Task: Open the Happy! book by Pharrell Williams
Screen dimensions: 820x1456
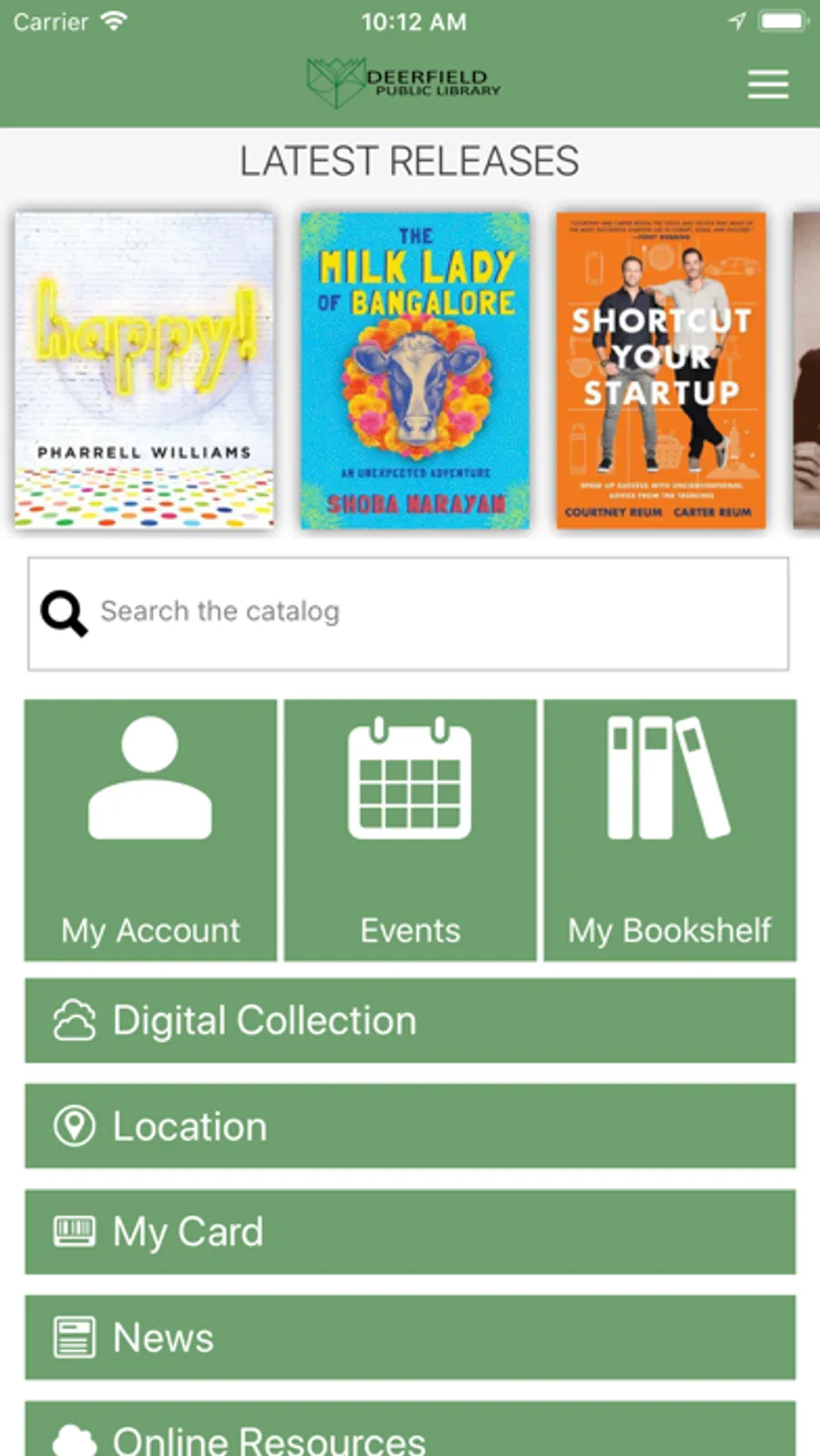Action: click(x=144, y=370)
